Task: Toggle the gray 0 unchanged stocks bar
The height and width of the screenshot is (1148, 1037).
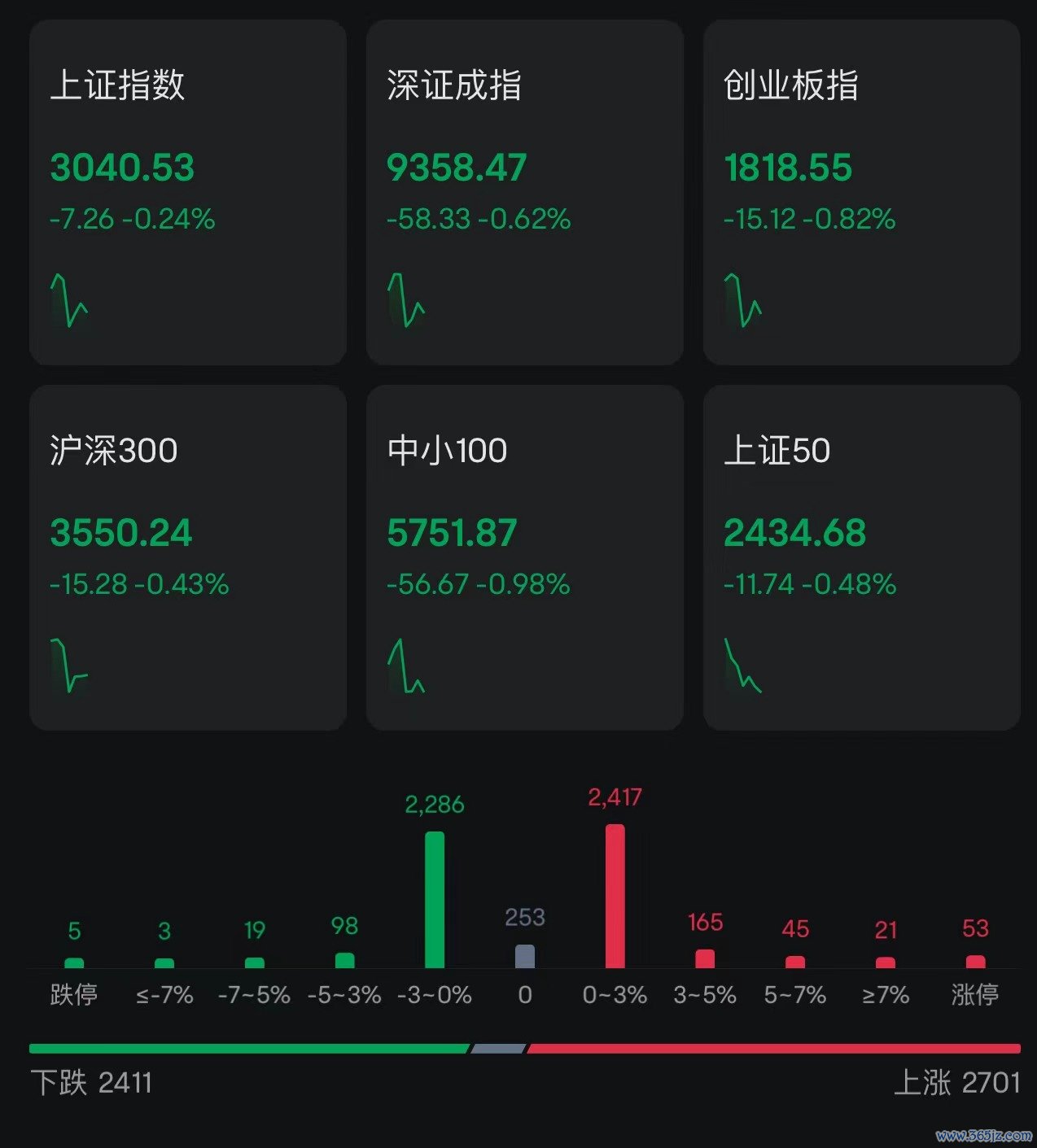Action: [x=525, y=956]
